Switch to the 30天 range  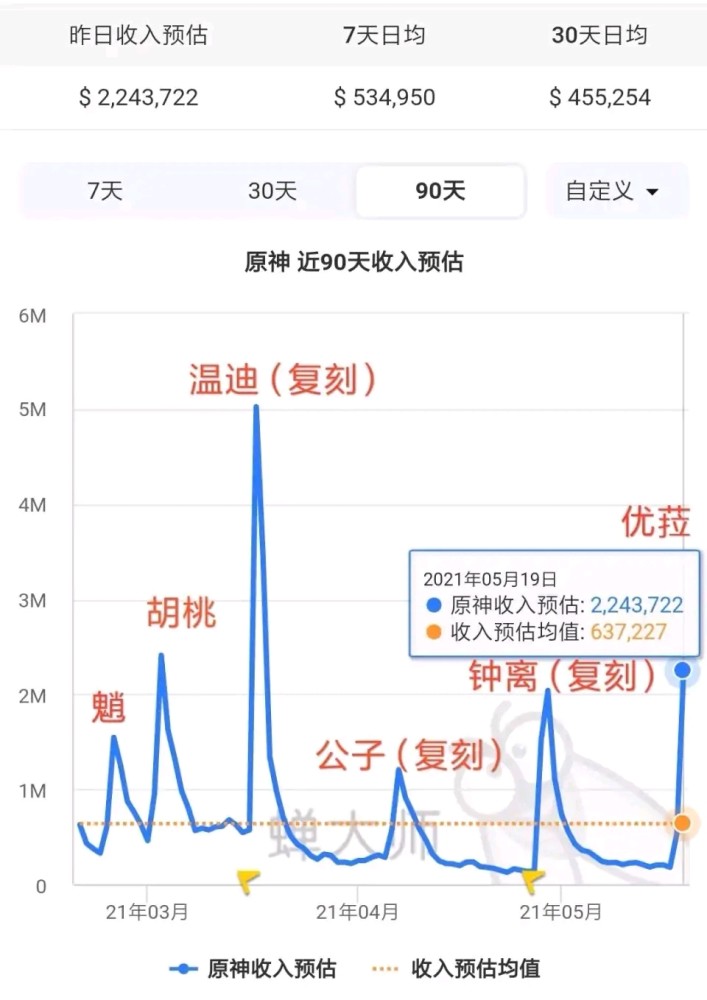(x=273, y=191)
